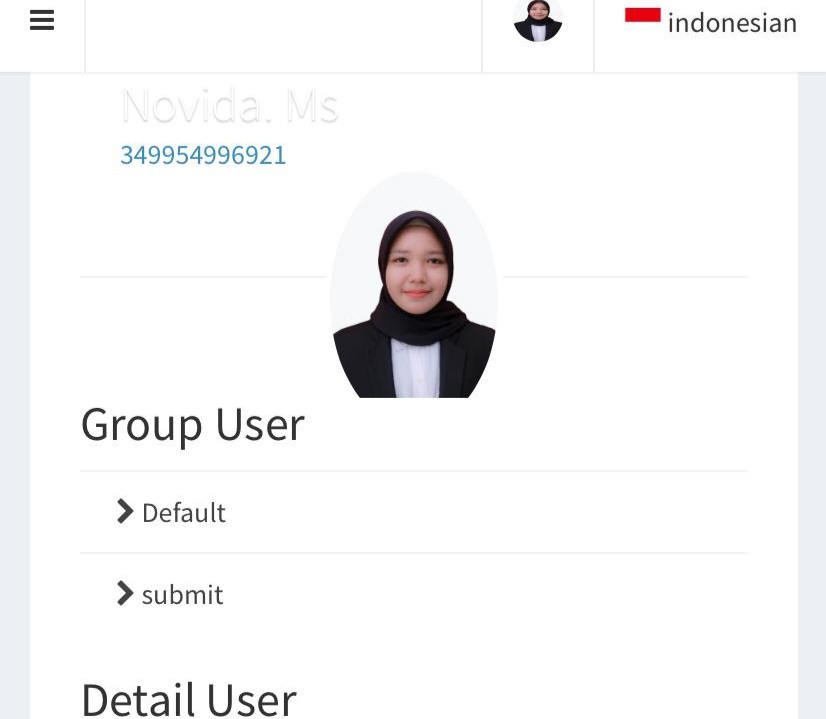Expand the submit group user row
This screenshot has height=719, width=826.
(170, 594)
